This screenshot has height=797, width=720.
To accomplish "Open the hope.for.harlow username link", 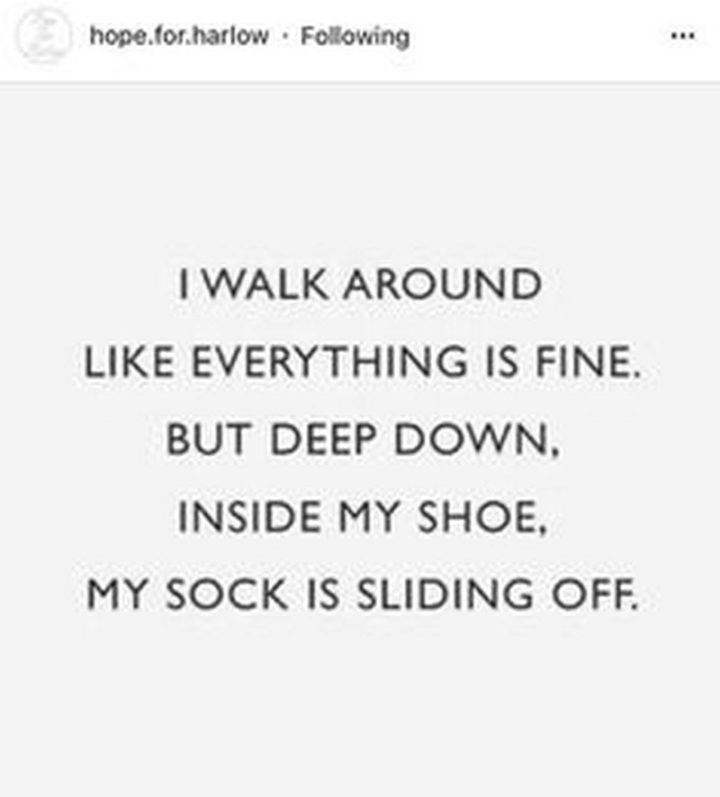I will [179, 36].
